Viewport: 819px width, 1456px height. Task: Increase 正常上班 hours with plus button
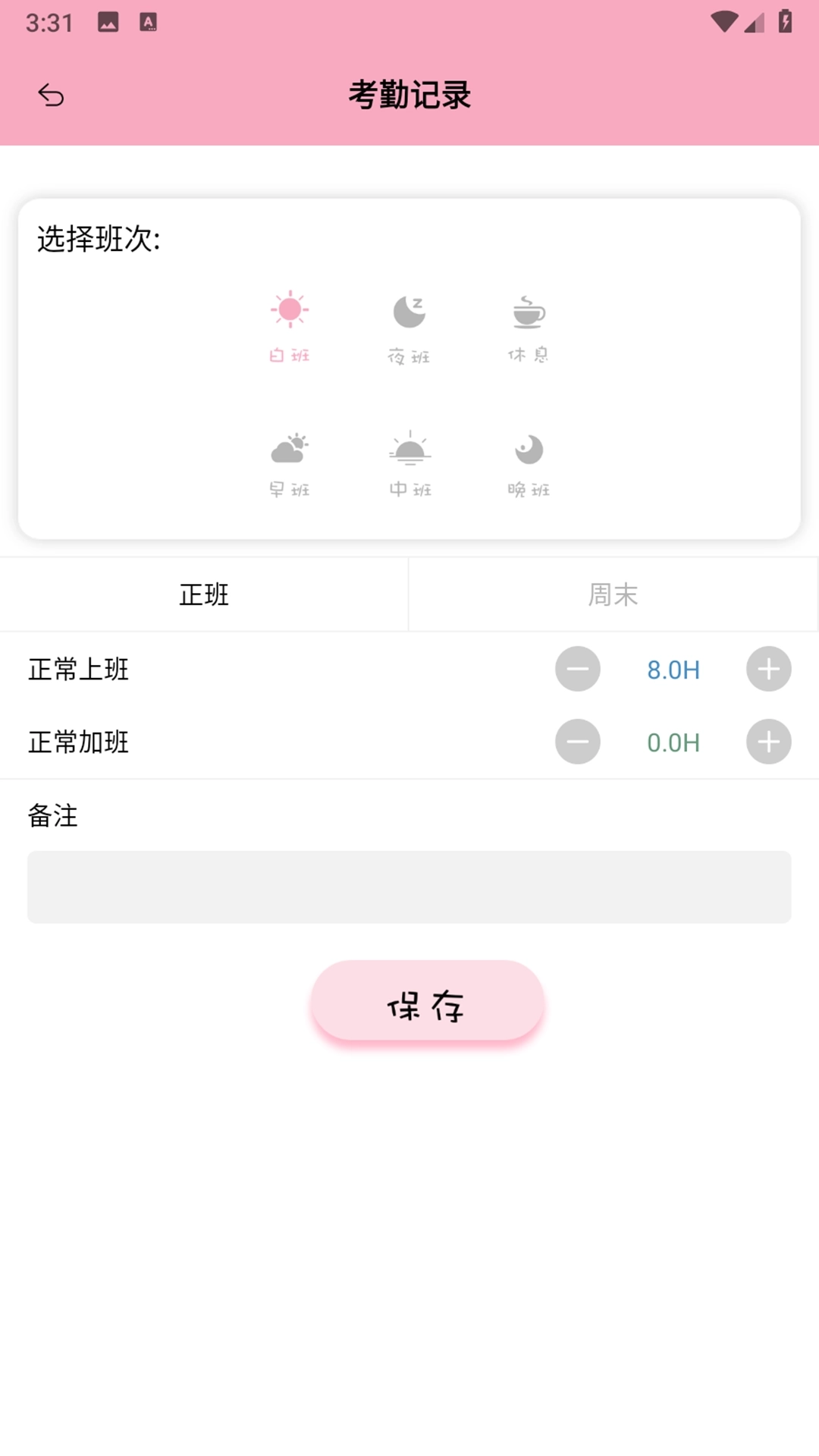point(768,669)
